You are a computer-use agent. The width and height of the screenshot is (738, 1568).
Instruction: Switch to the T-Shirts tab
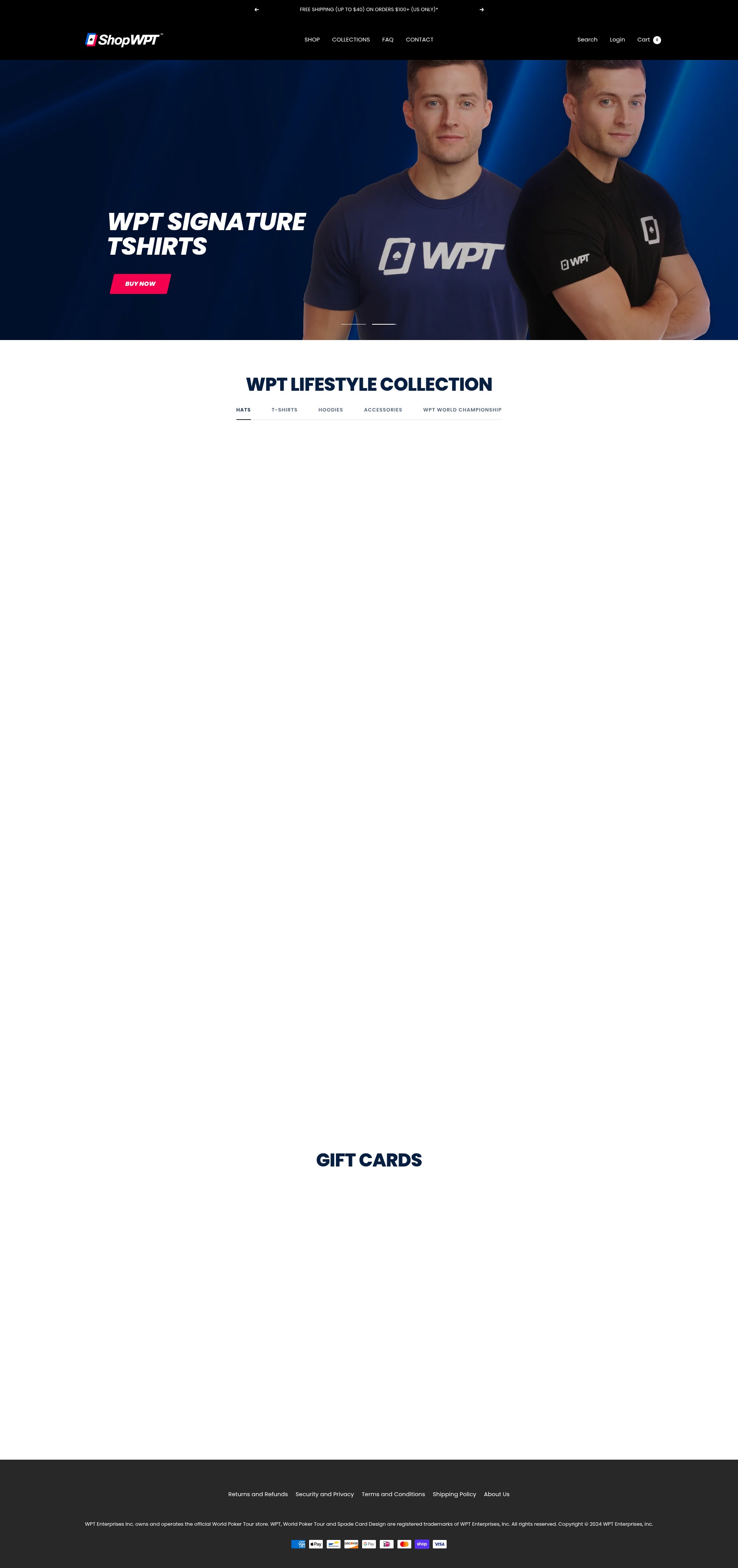pyautogui.click(x=284, y=410)
